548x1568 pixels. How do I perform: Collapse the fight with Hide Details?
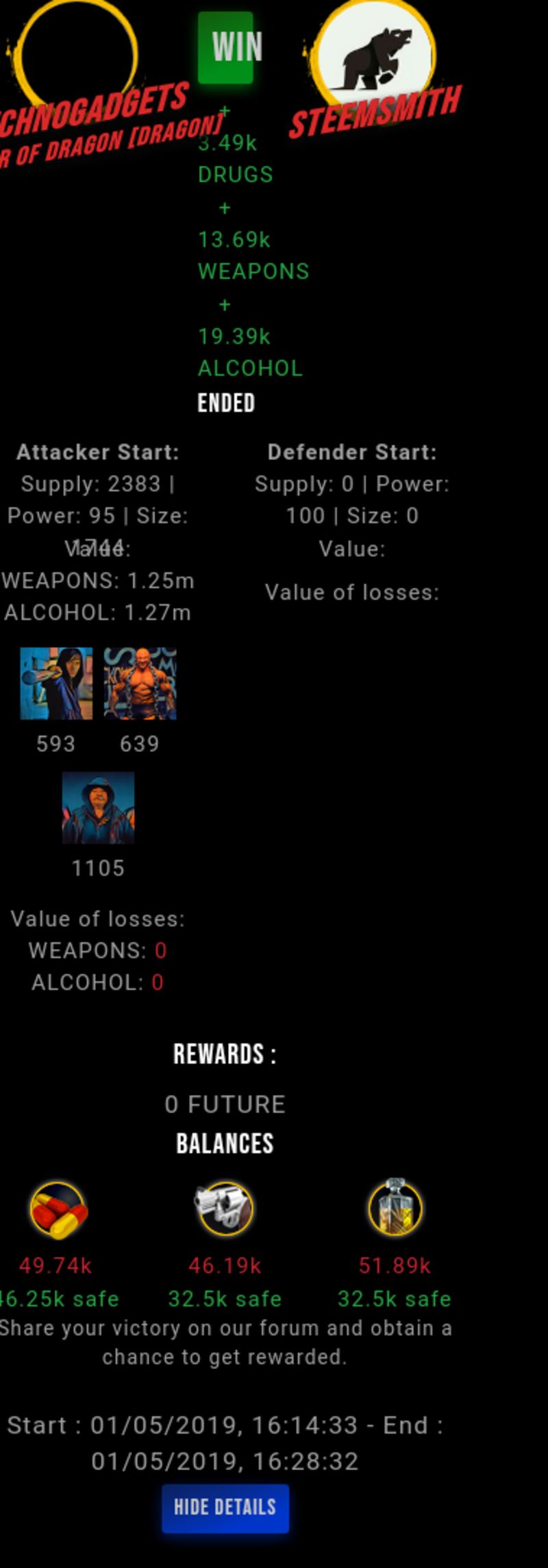(225, 1507)
